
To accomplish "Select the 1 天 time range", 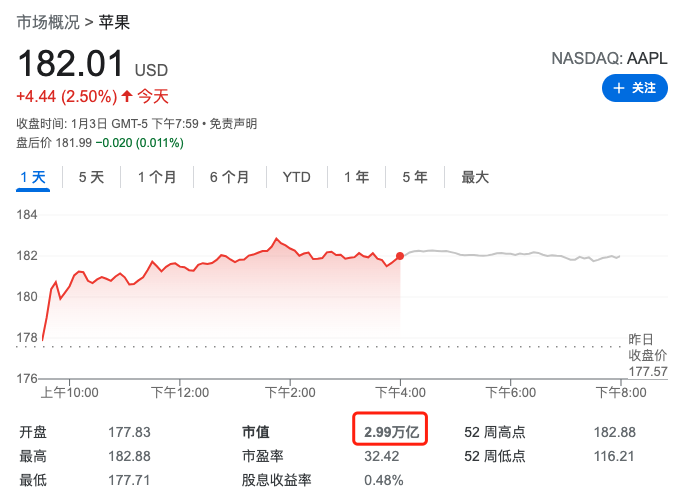I will pos(33,177).
